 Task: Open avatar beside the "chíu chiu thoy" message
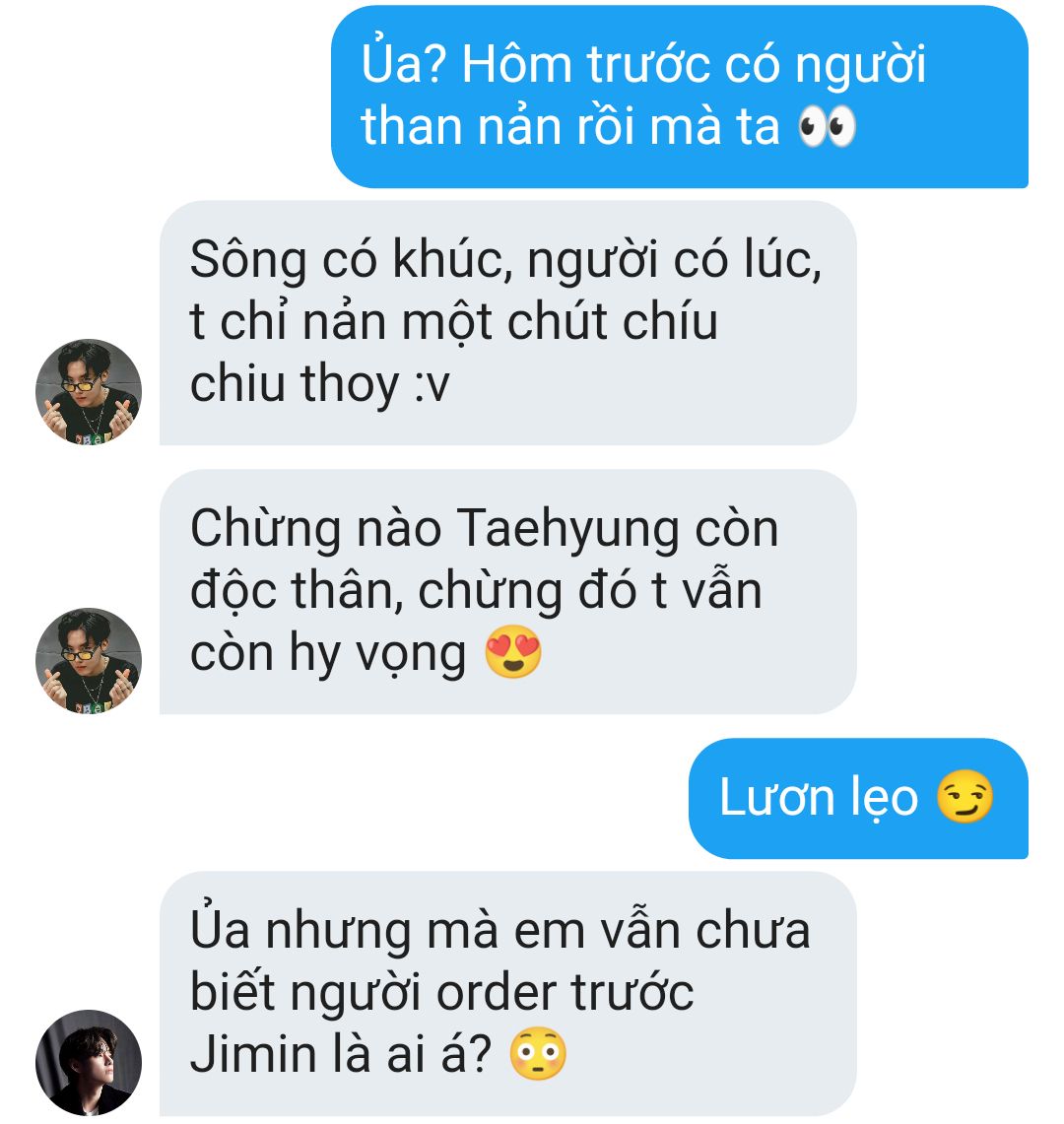click(89, 392)
